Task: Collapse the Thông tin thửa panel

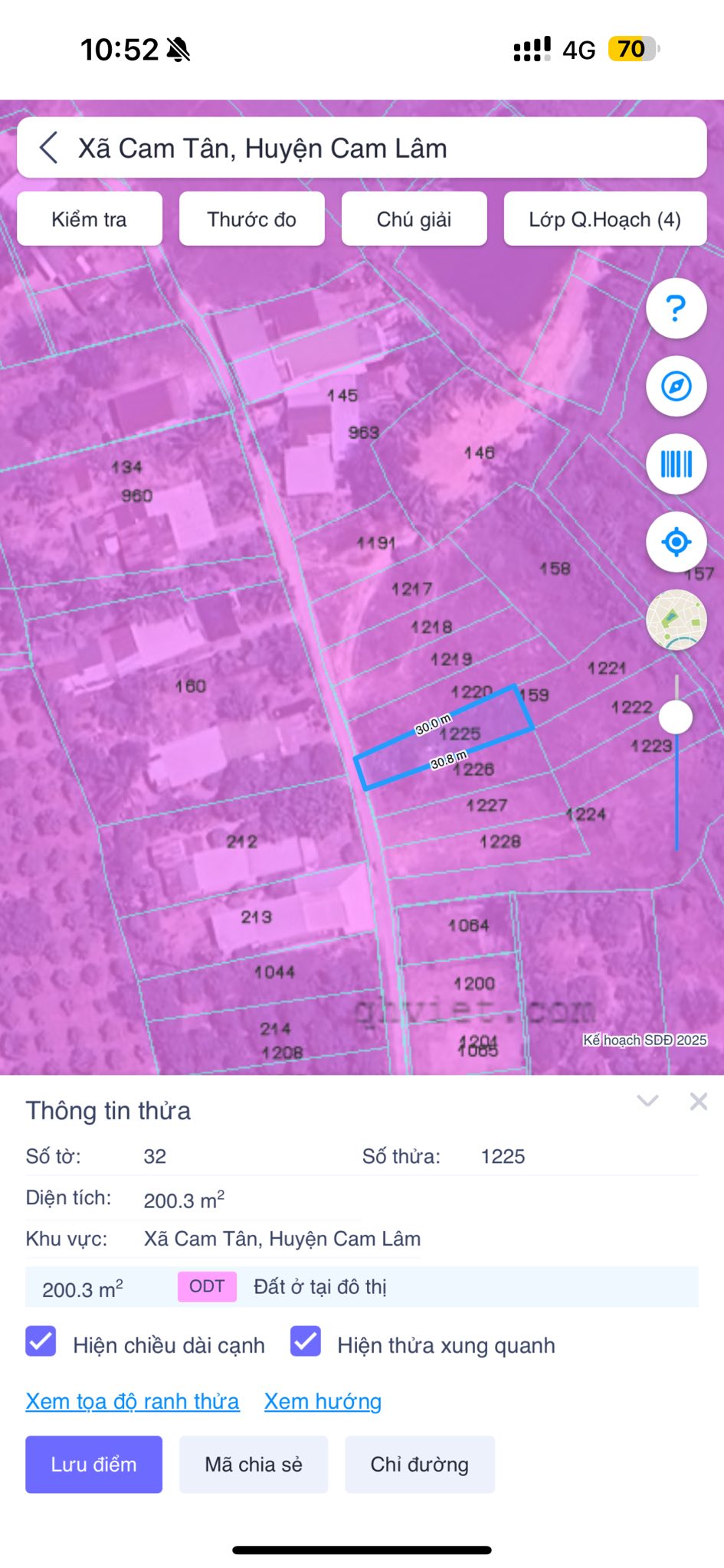Action: pos(647,1101)
